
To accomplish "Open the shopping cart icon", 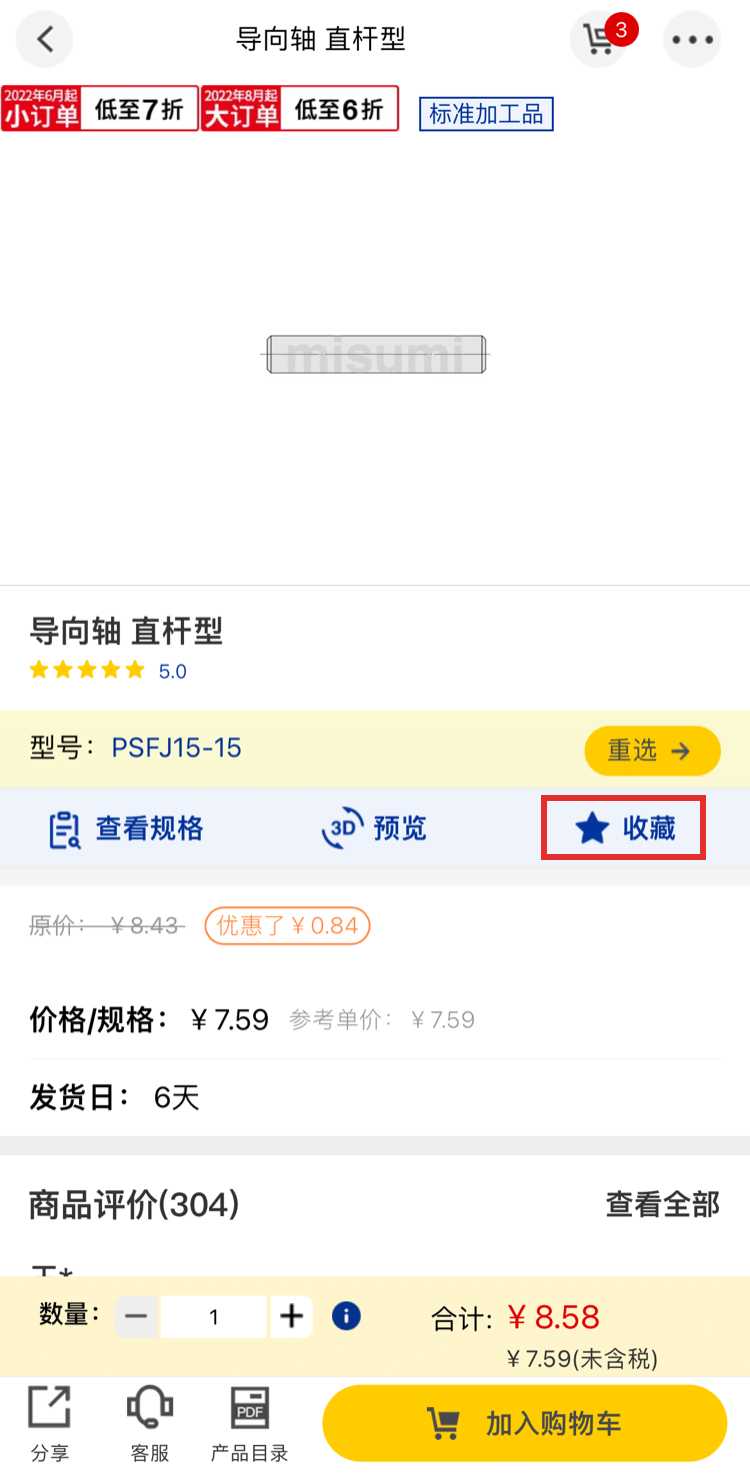I will (599, 40).
